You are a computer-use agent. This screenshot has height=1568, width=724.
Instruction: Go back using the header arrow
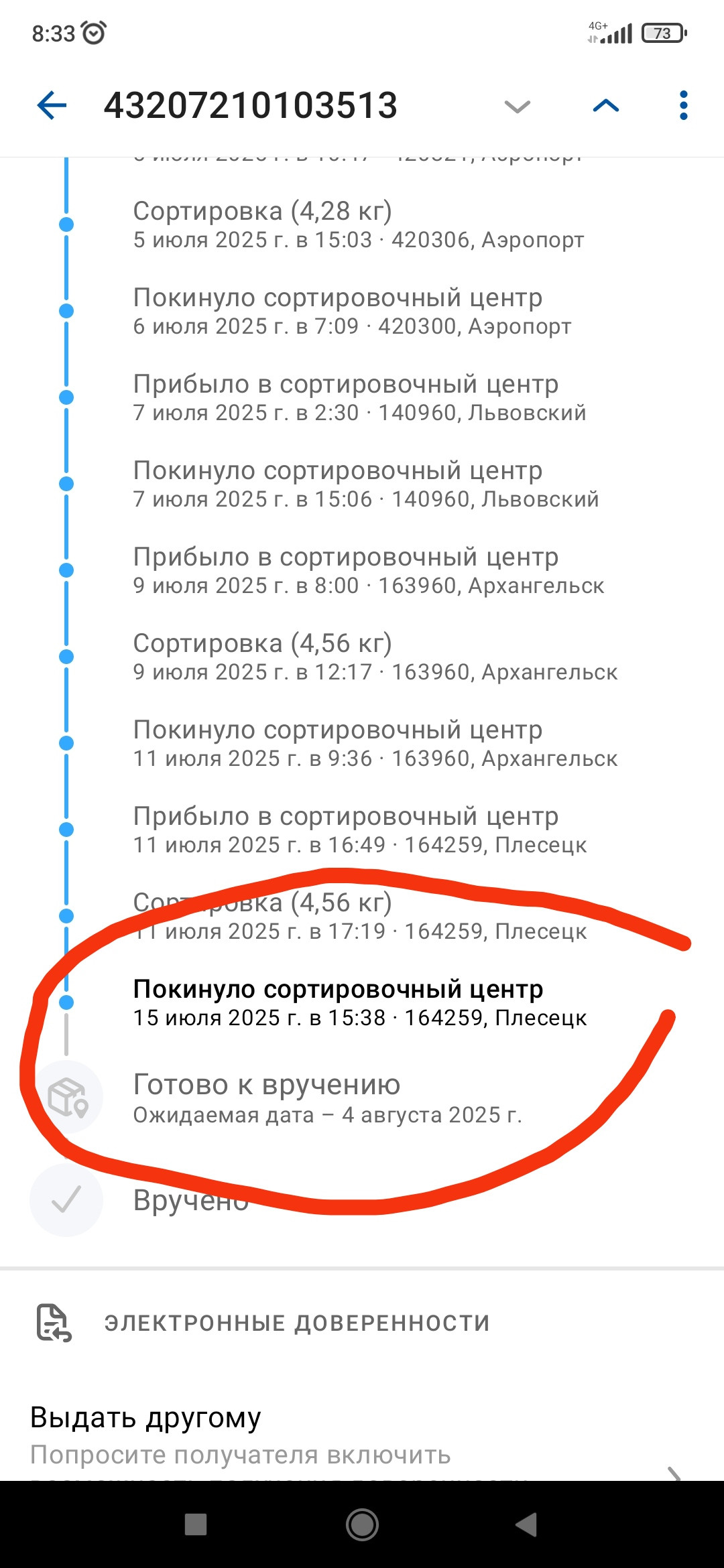coord(52,106)
